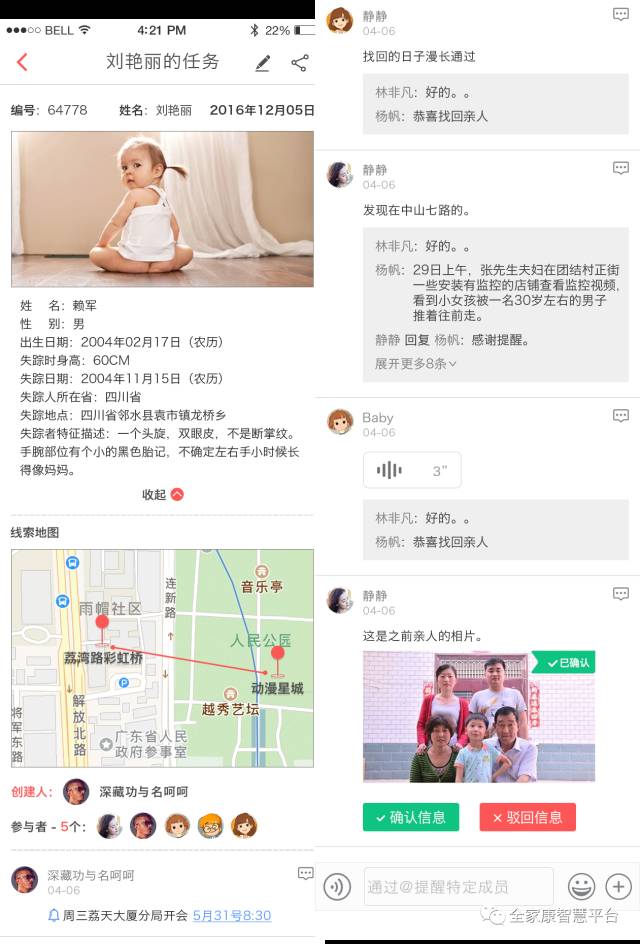Open the comment icon on Baby's post
The width and height of the screenshot is (640, 944).
(620, 416)
